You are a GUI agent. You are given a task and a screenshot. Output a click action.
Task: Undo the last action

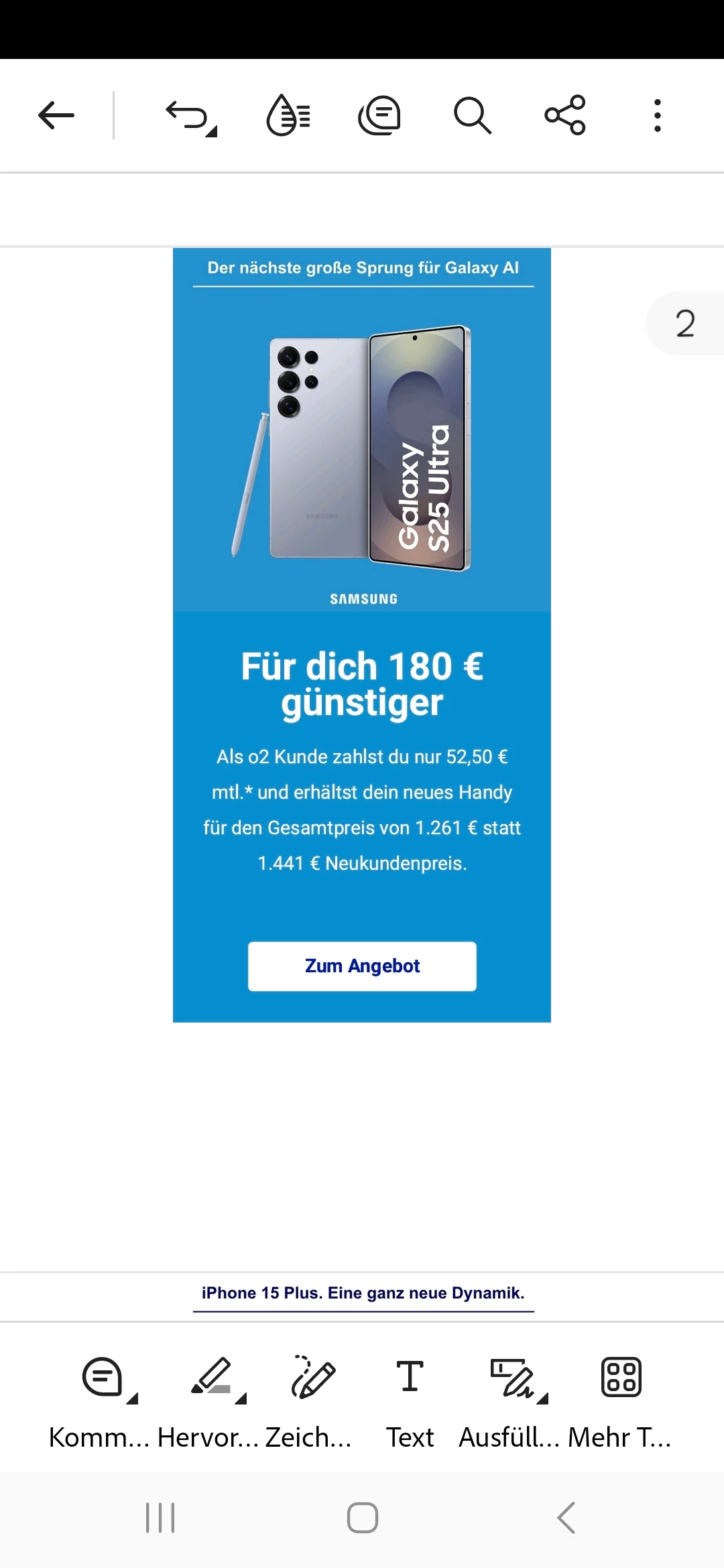(190, 116)
